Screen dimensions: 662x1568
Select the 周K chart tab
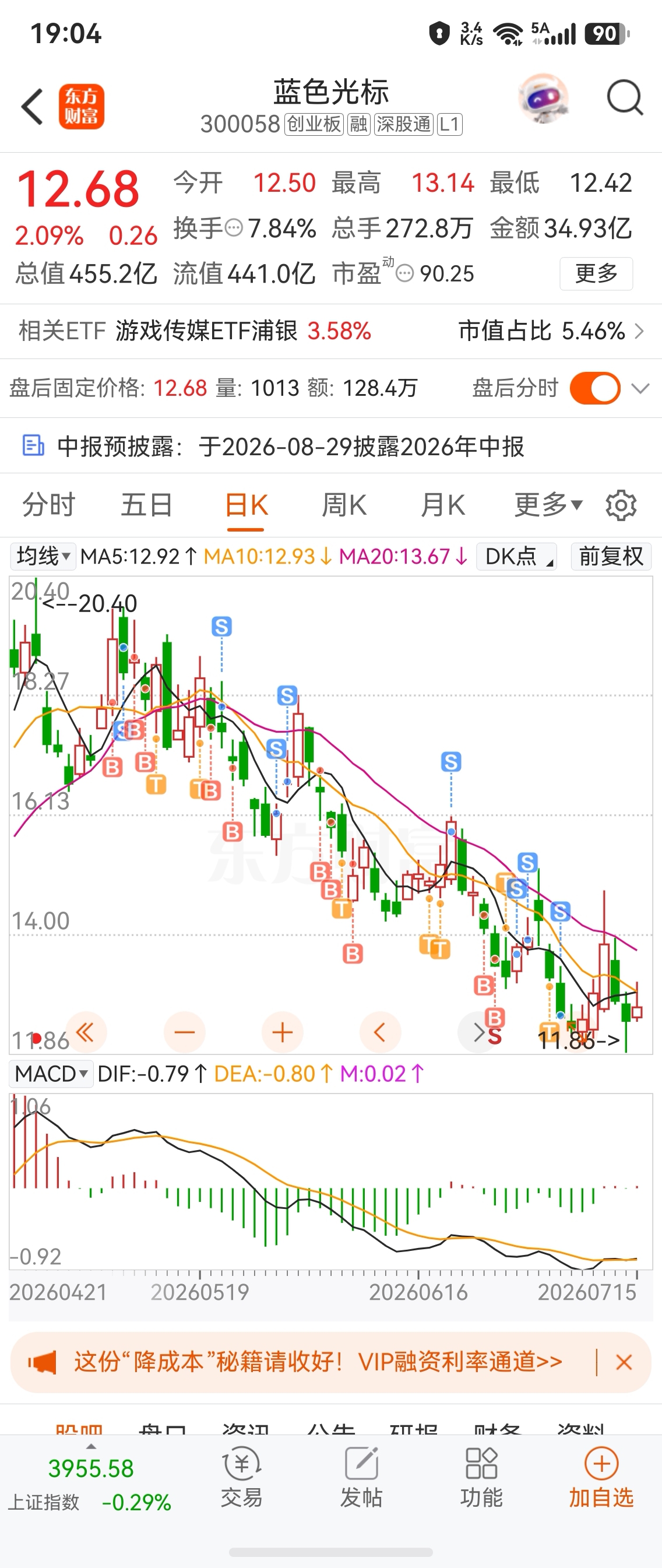(x=344, y=505)
